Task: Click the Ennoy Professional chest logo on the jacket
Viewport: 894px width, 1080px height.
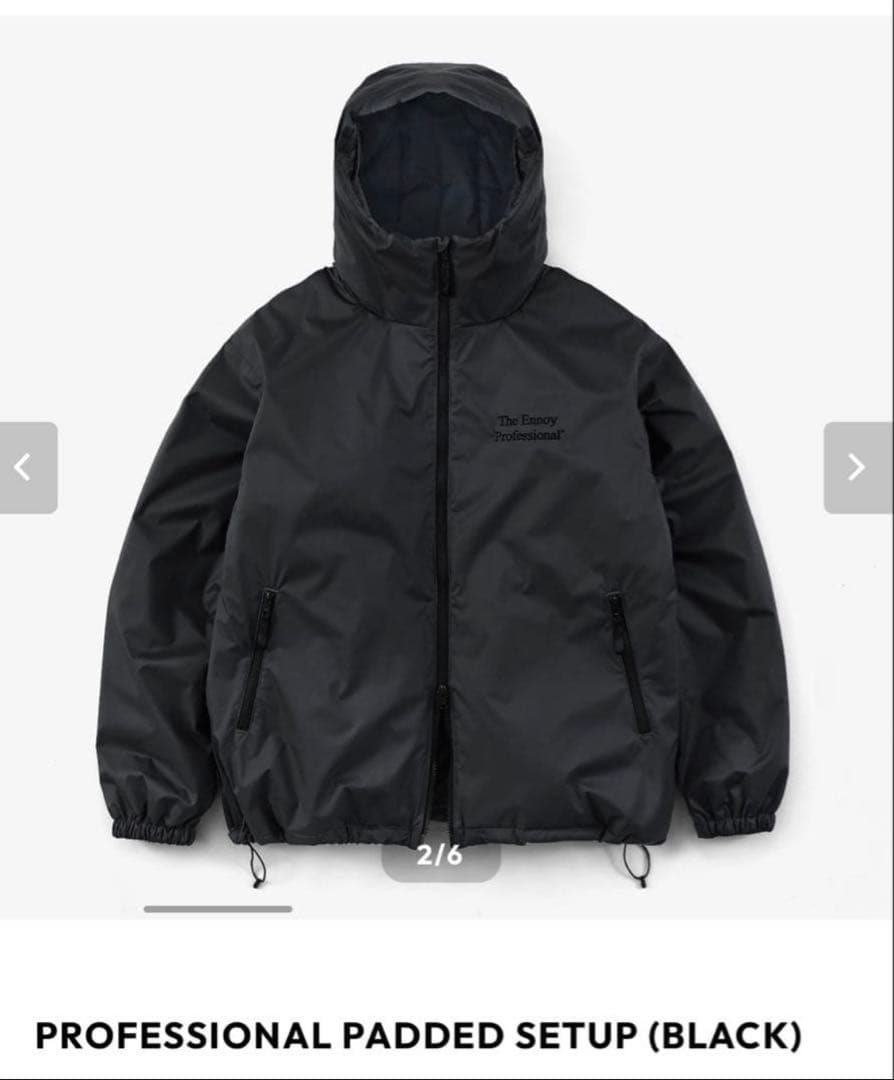Action: click(x=530, y=428)
